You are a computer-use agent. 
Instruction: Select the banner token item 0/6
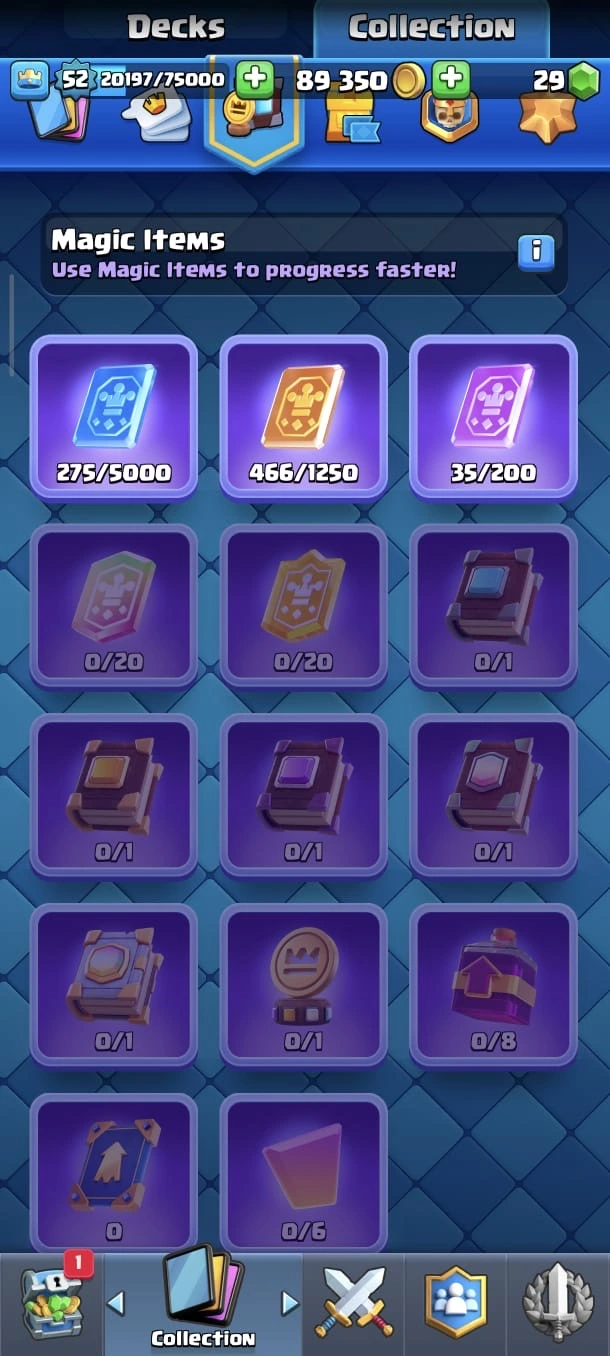pos(303,1172)
